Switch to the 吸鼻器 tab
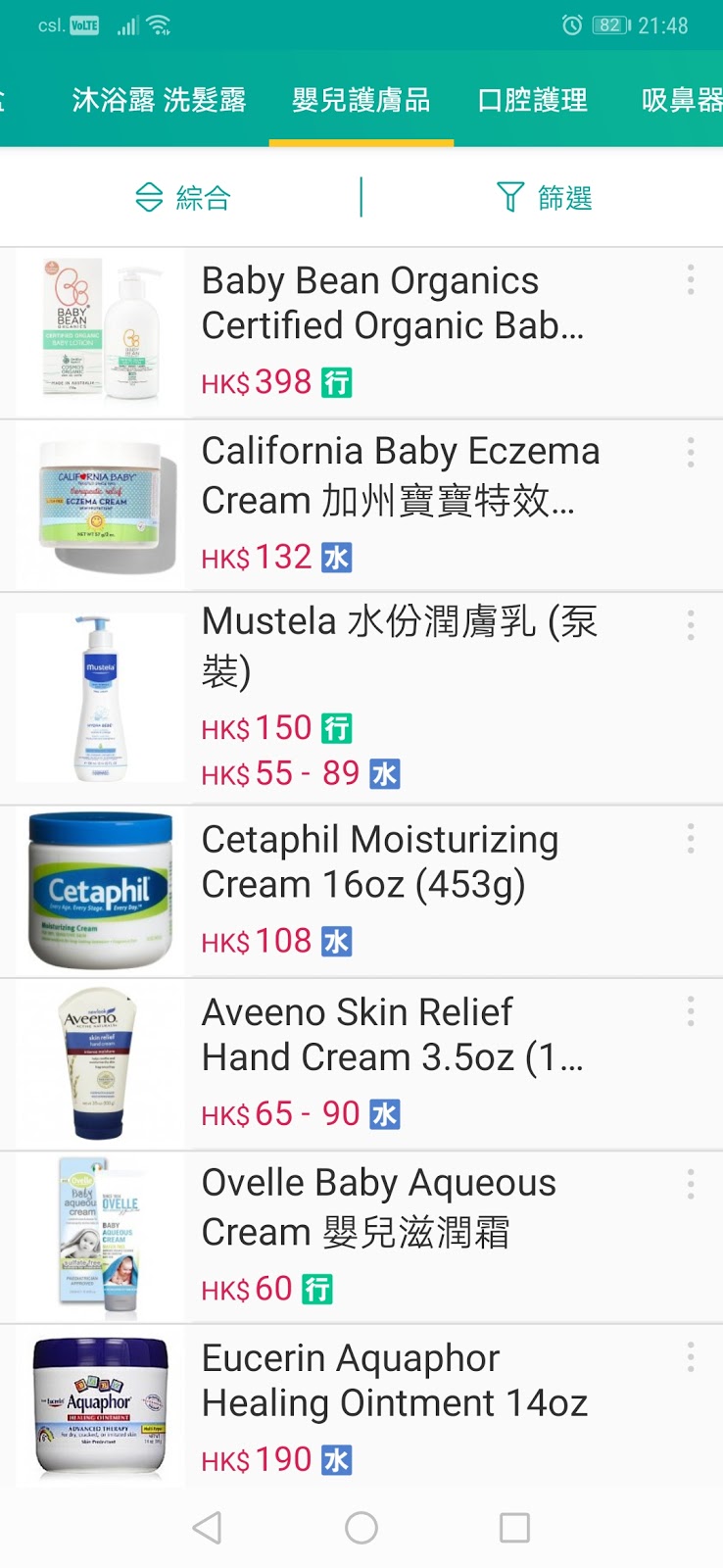 point(682,100)
